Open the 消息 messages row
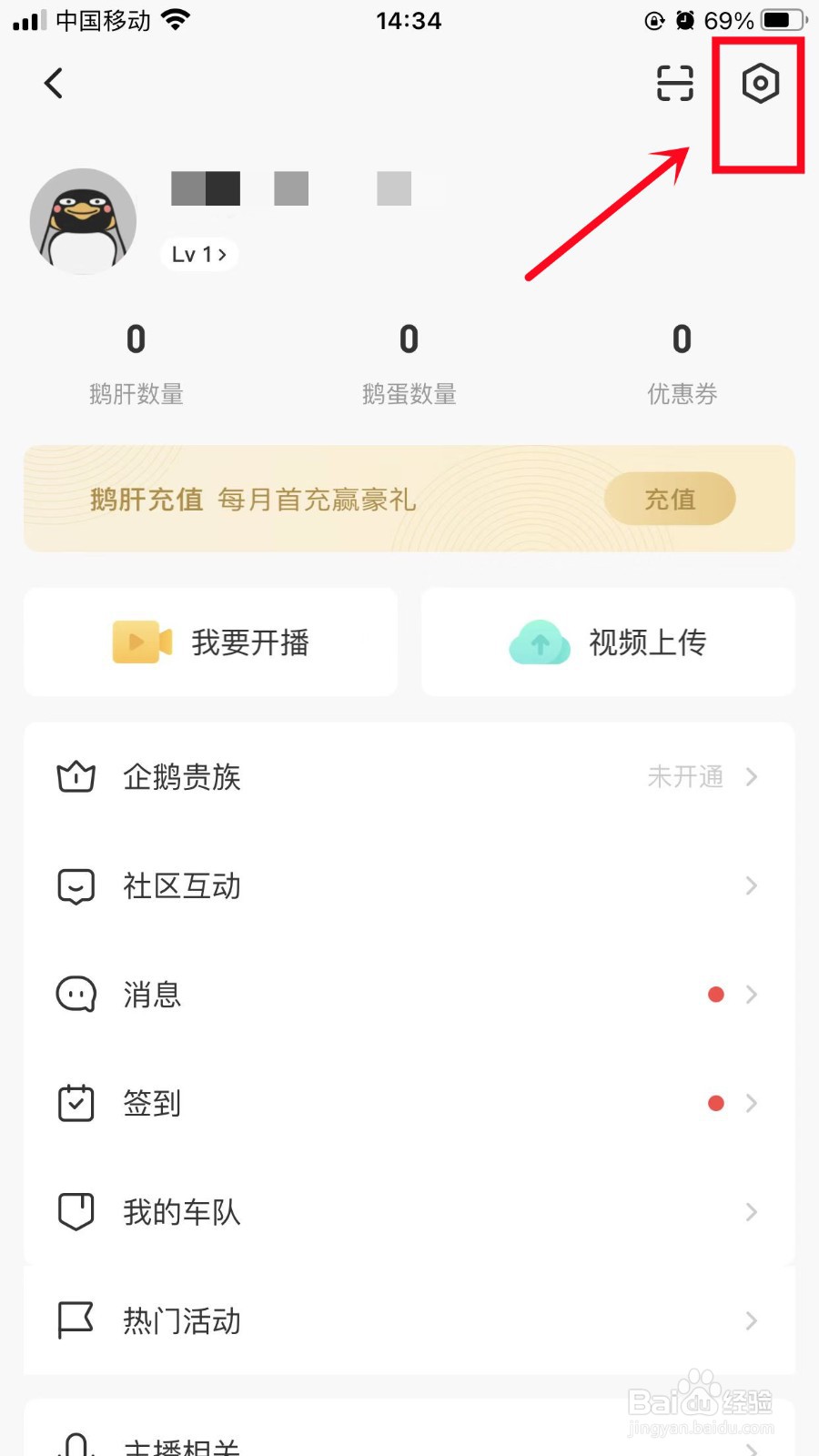 (409, 995)
